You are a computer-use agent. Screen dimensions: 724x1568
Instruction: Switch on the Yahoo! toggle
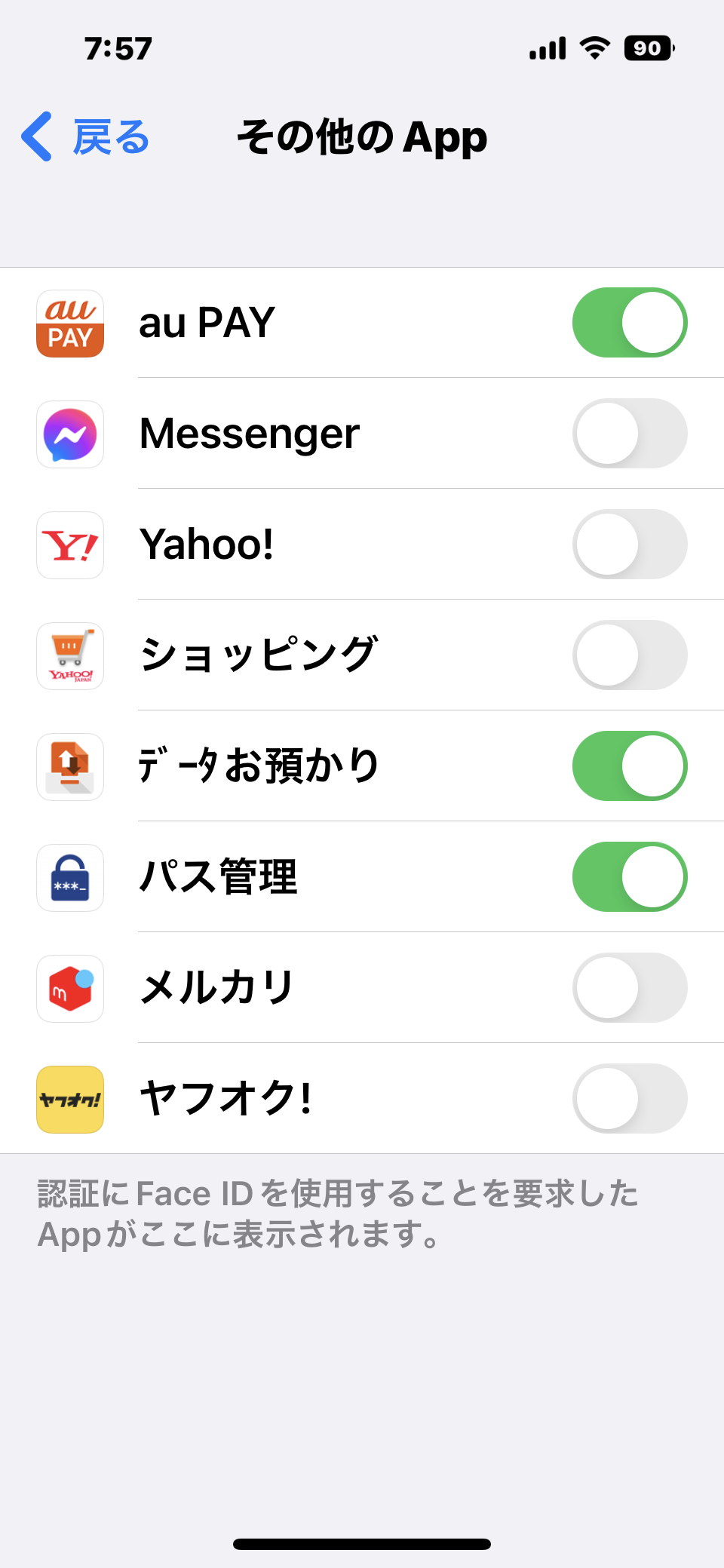click(630, 545)
